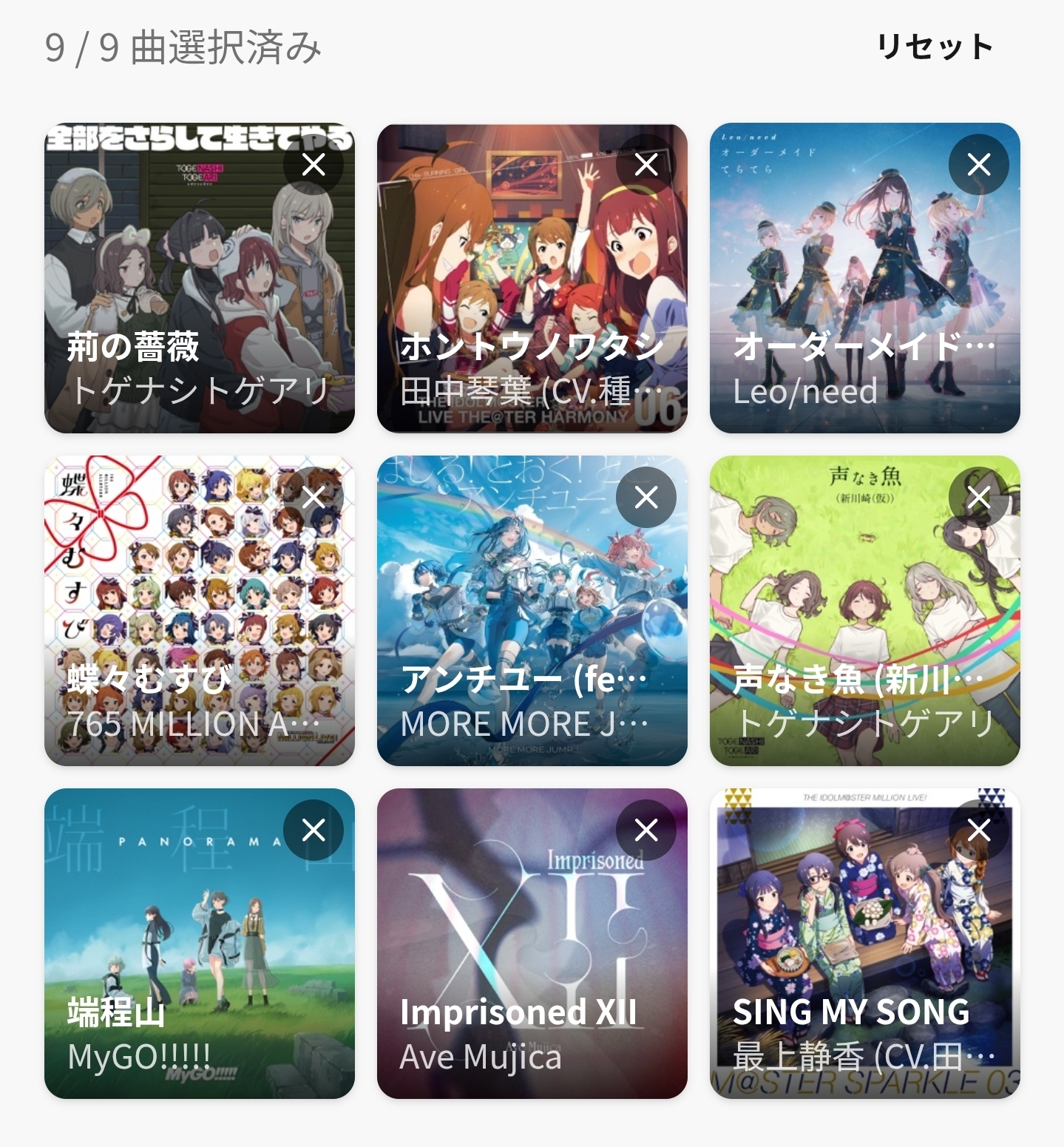
Task: Open the 声なき魚 song tile
Action: (x=850, y=629)
